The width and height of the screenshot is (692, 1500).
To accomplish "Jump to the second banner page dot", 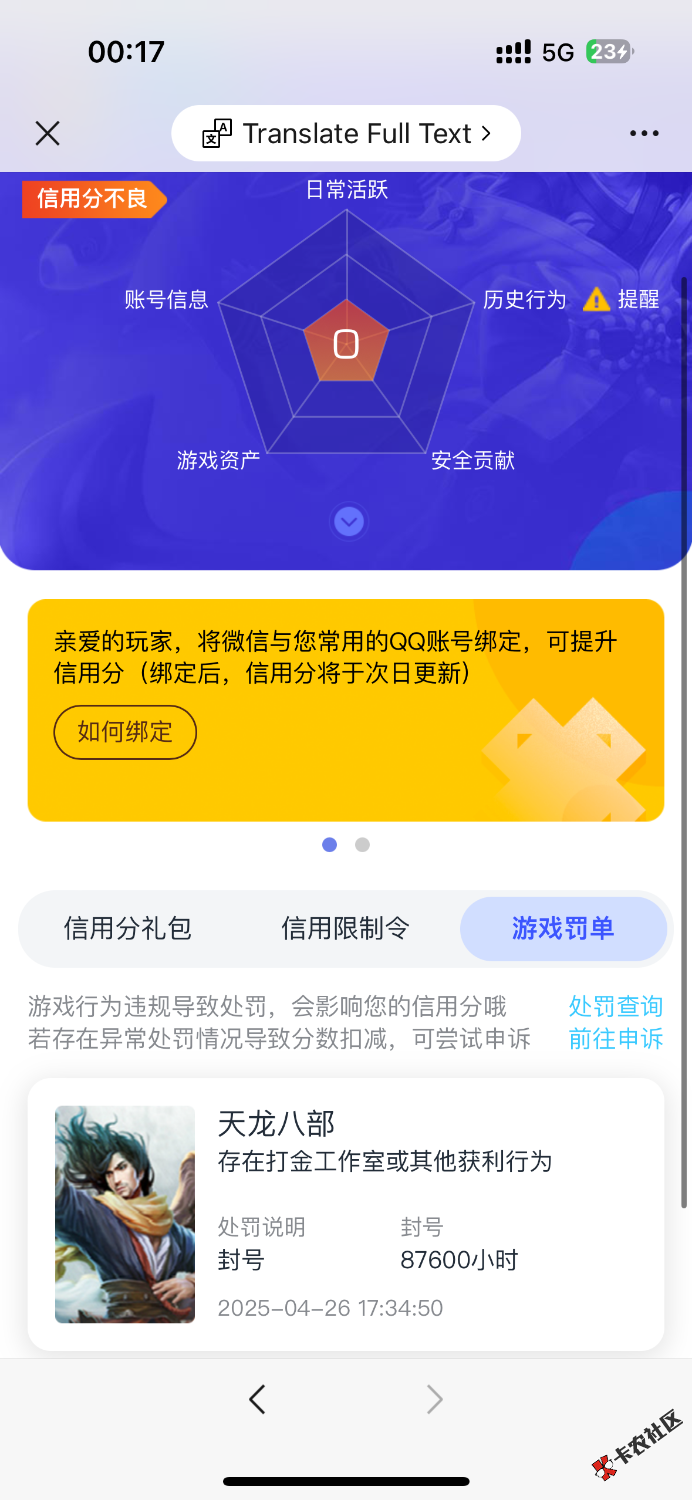I will (x=362, y=845).
